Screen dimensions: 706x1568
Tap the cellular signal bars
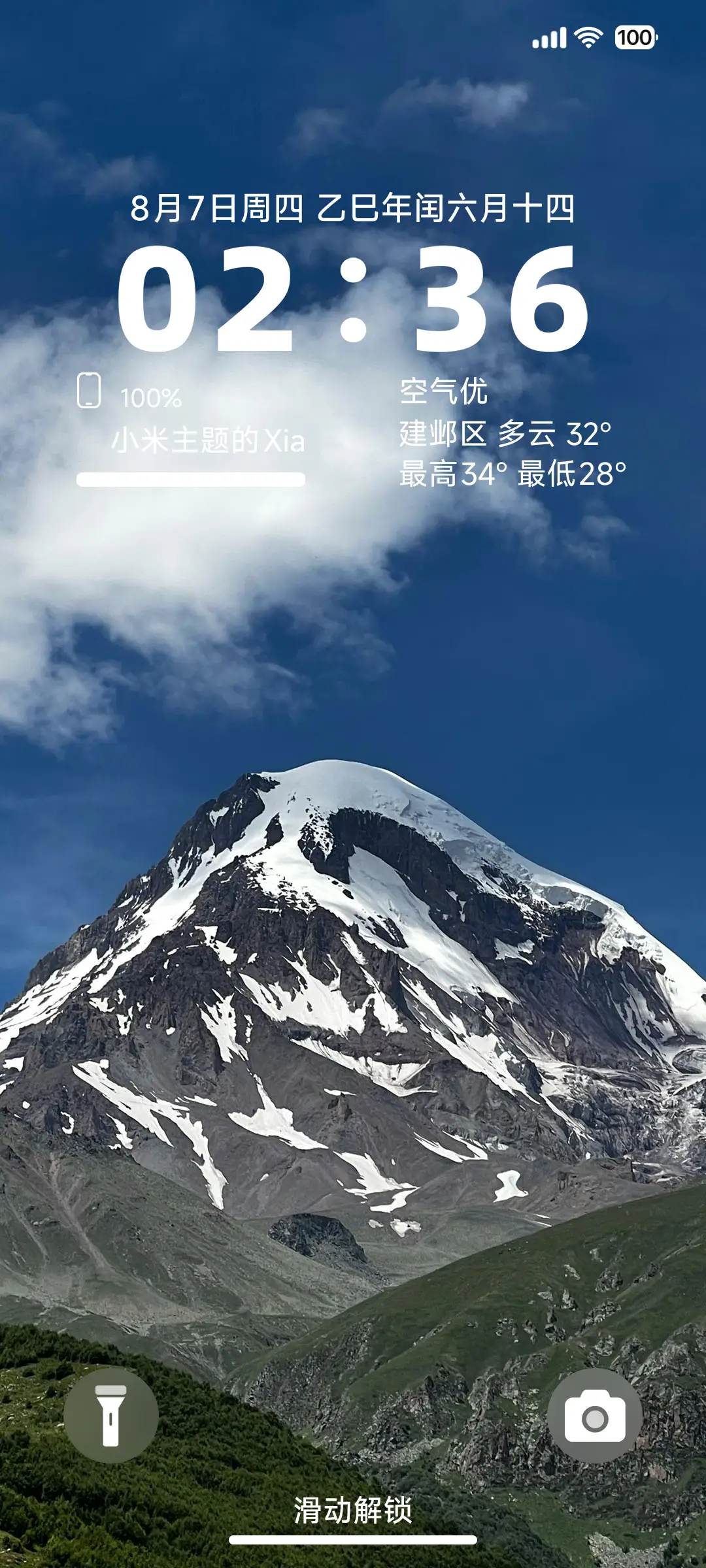549,39
